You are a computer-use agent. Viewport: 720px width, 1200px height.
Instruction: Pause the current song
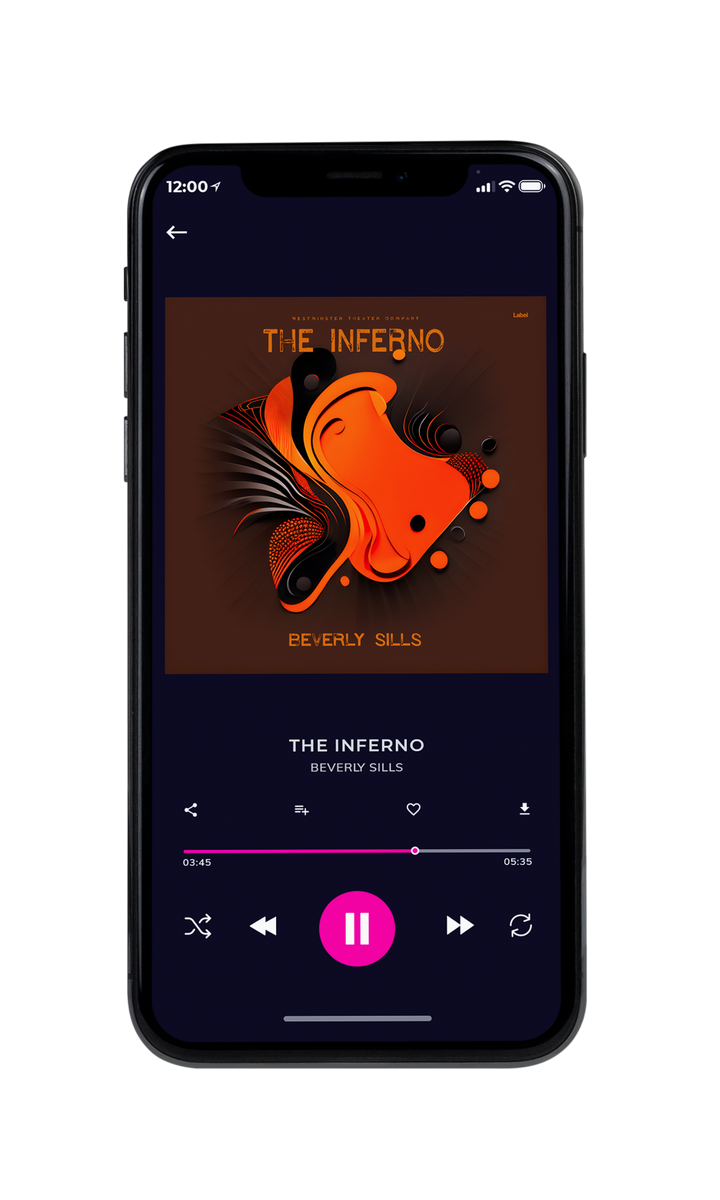[x=357, y=928]
